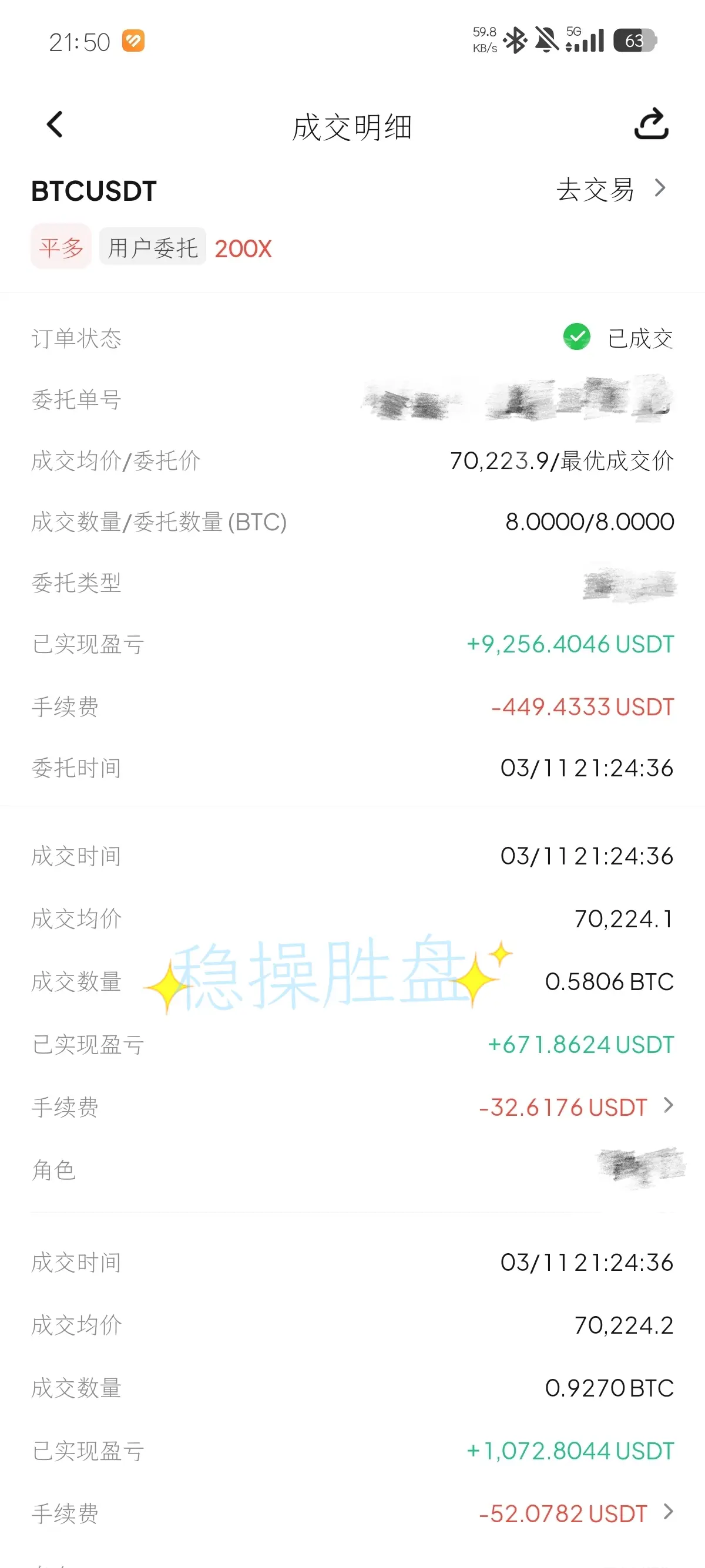Open 去交易 for BTCUSDT

point(610,189)
